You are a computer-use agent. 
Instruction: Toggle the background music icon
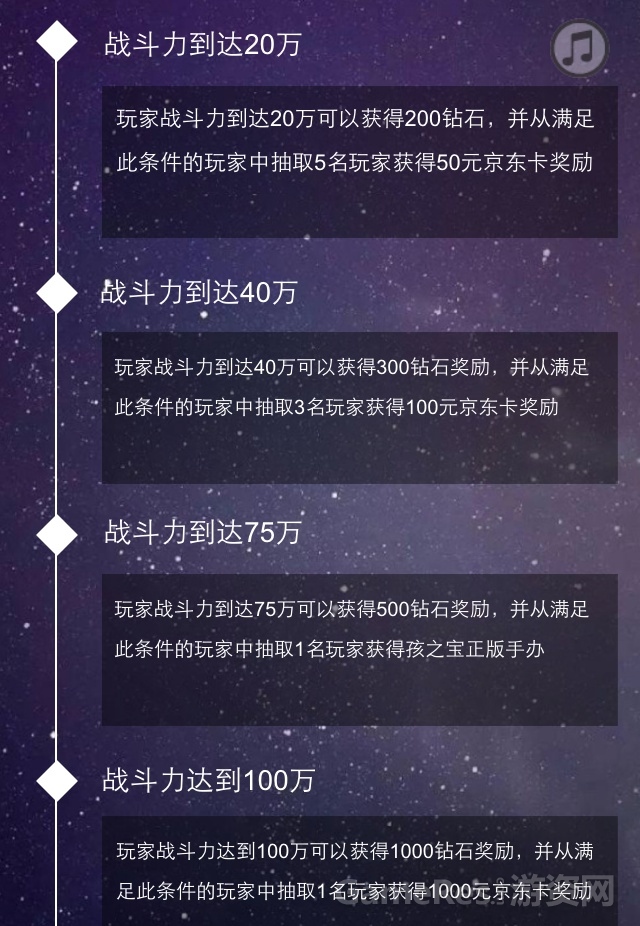[580, 47]
